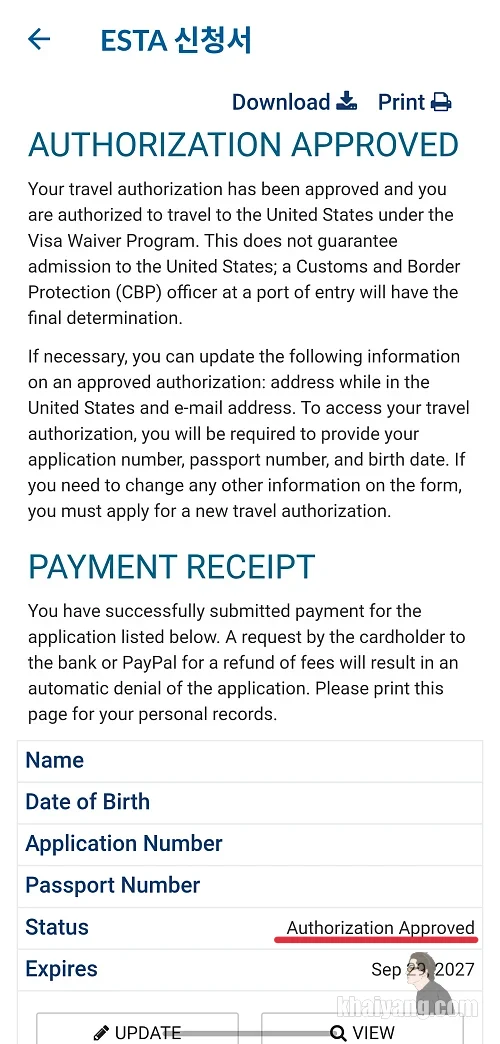Download the ESTA authorization
The width and height of the screenshot is (500, 1044).
[x=294, y=102]
